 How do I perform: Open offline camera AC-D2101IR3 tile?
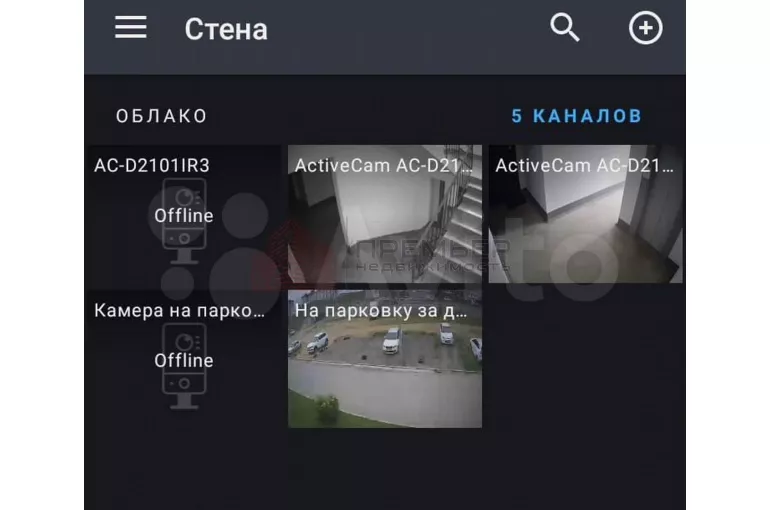pyautogui.click(x=183, y=215)
